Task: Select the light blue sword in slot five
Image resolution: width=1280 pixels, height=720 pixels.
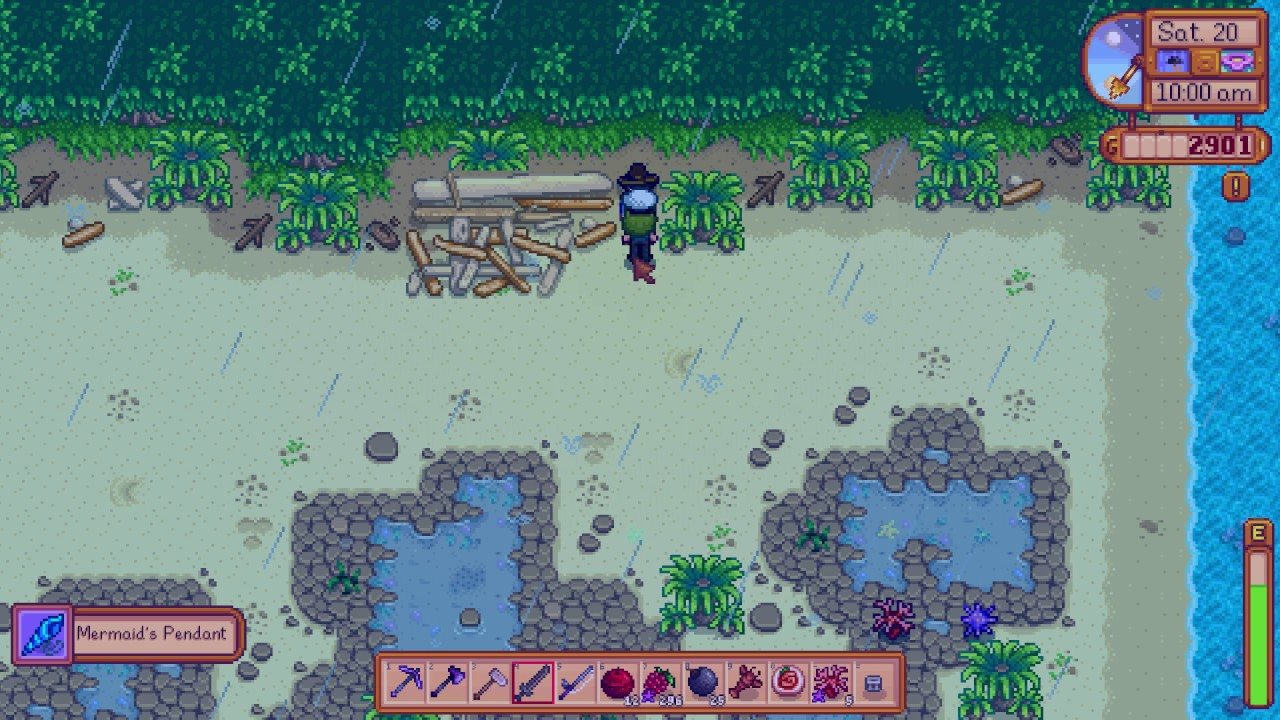Action: [x=575, y=683]
